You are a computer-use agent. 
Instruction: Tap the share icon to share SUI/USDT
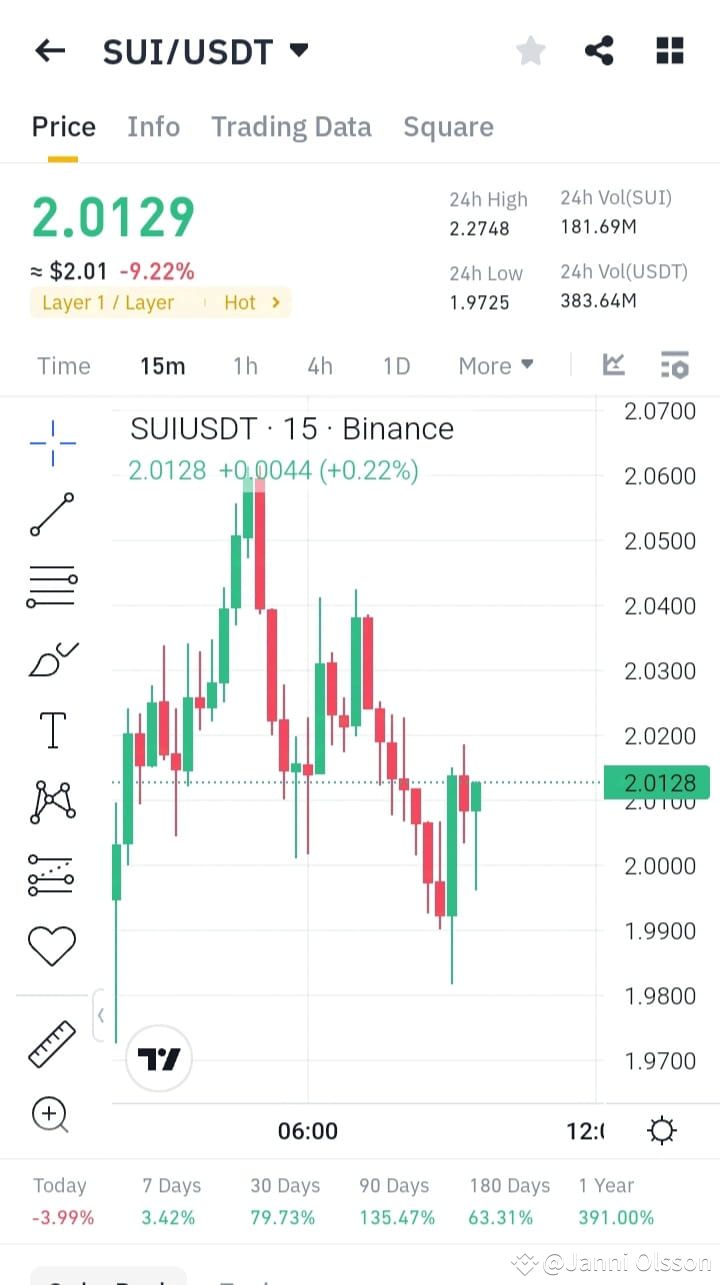[599, 50]
